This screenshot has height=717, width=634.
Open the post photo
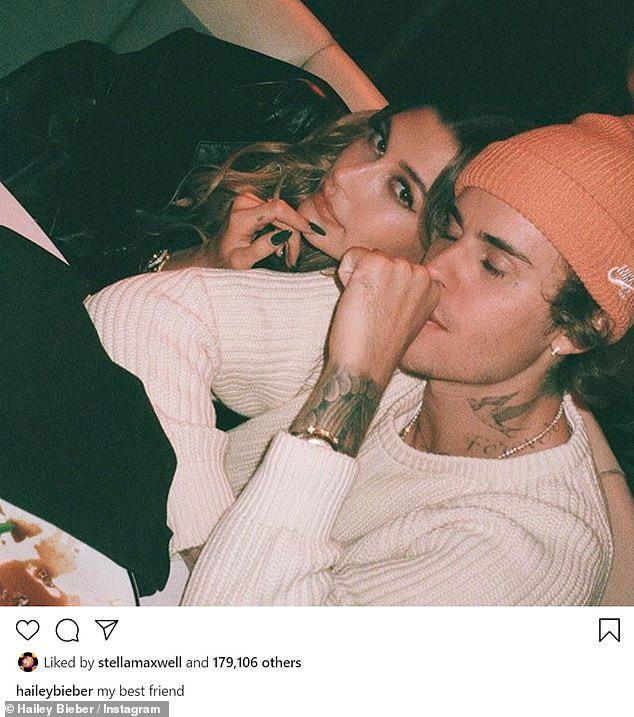(317, 300)
